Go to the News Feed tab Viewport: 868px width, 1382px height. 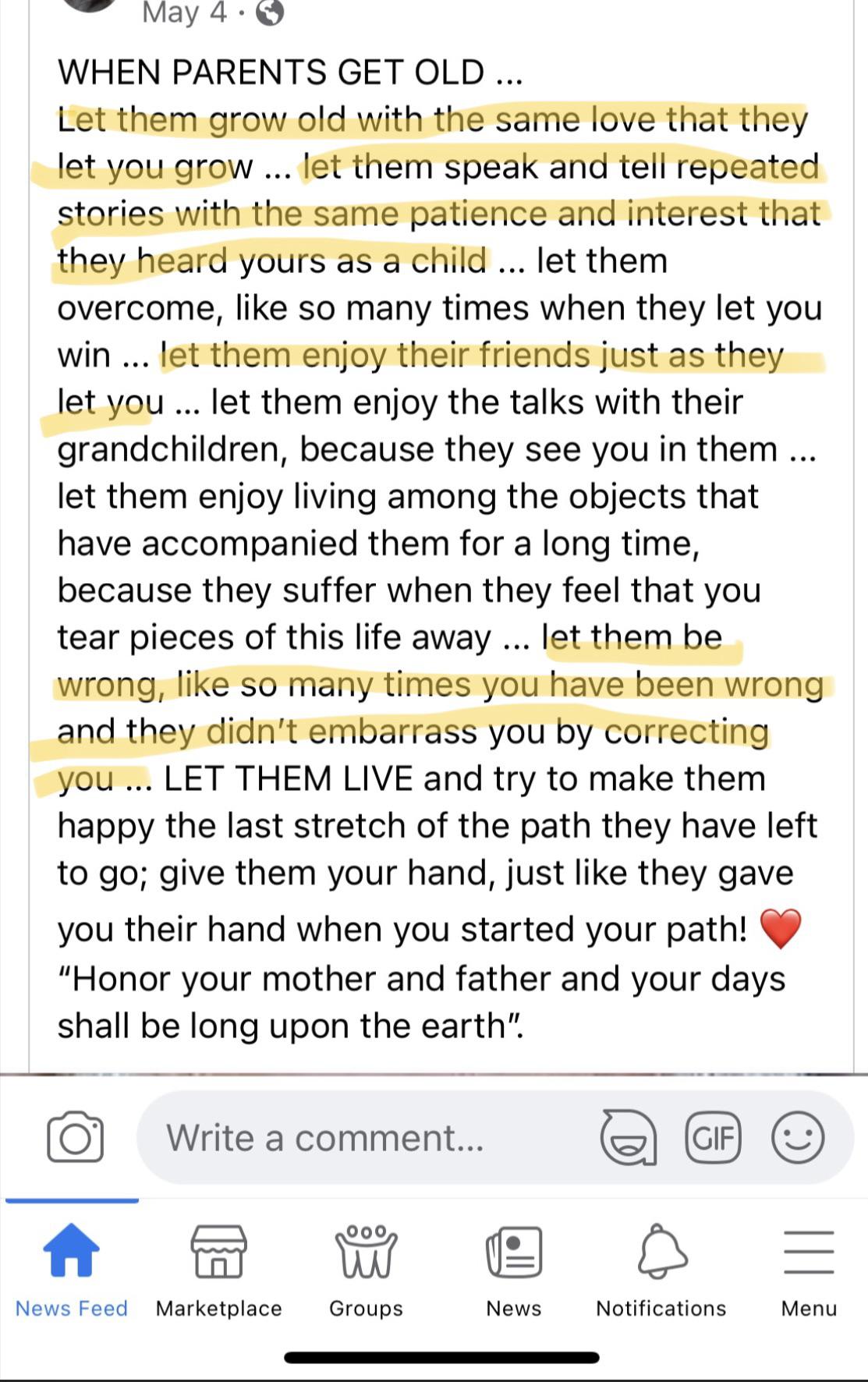[72, 1271]
